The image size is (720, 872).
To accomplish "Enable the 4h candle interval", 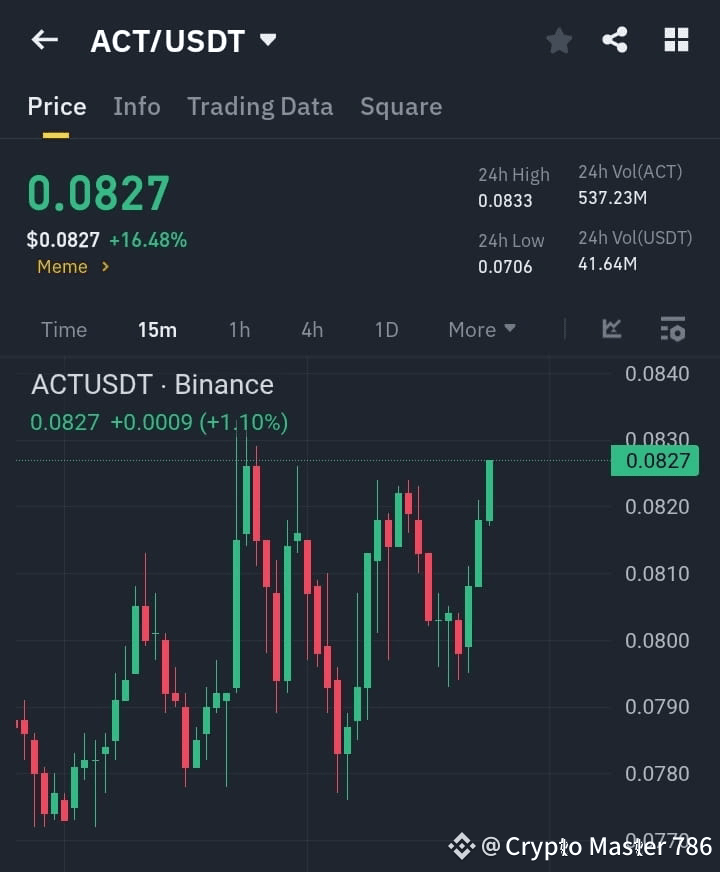I will click(x=312, y=329).
